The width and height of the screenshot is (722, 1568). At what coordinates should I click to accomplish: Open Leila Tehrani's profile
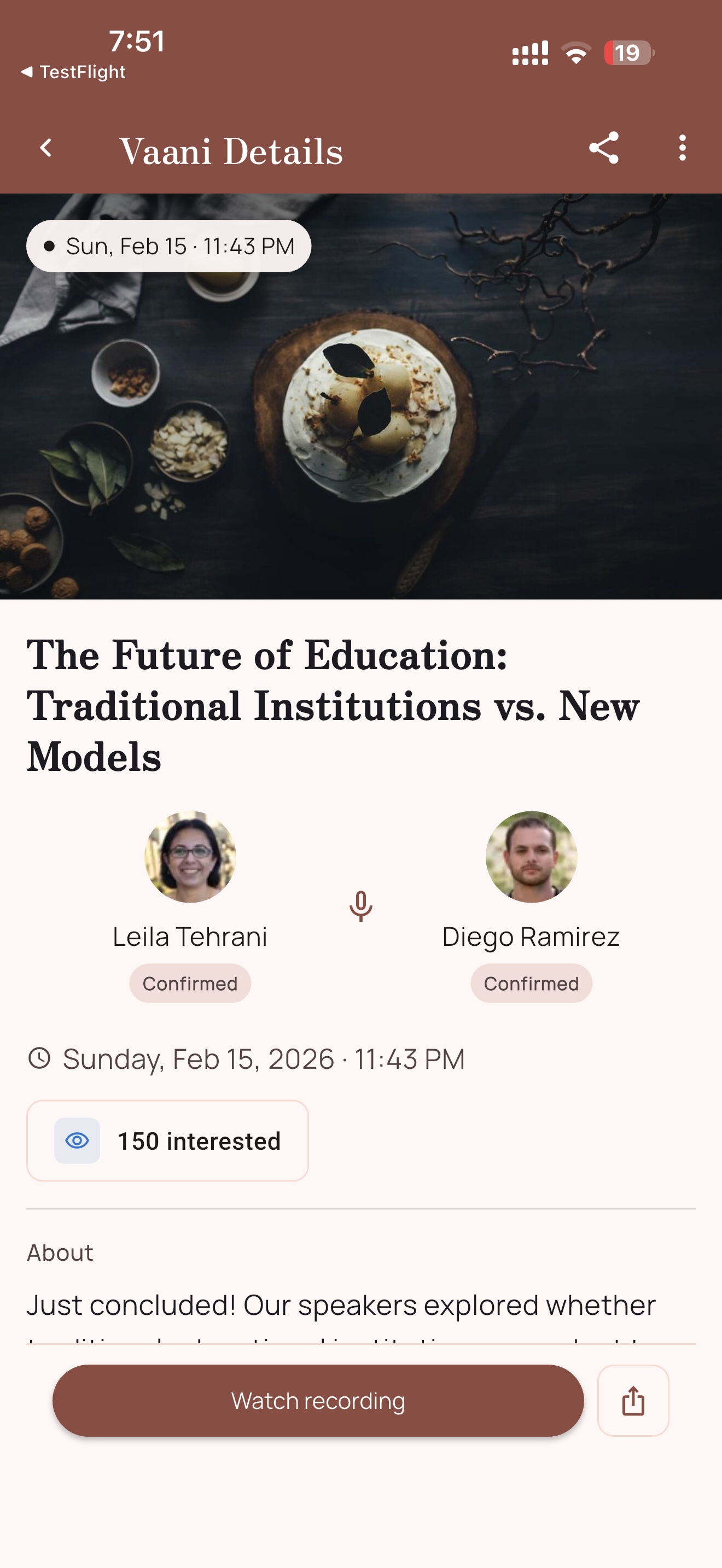pos(190,857)
